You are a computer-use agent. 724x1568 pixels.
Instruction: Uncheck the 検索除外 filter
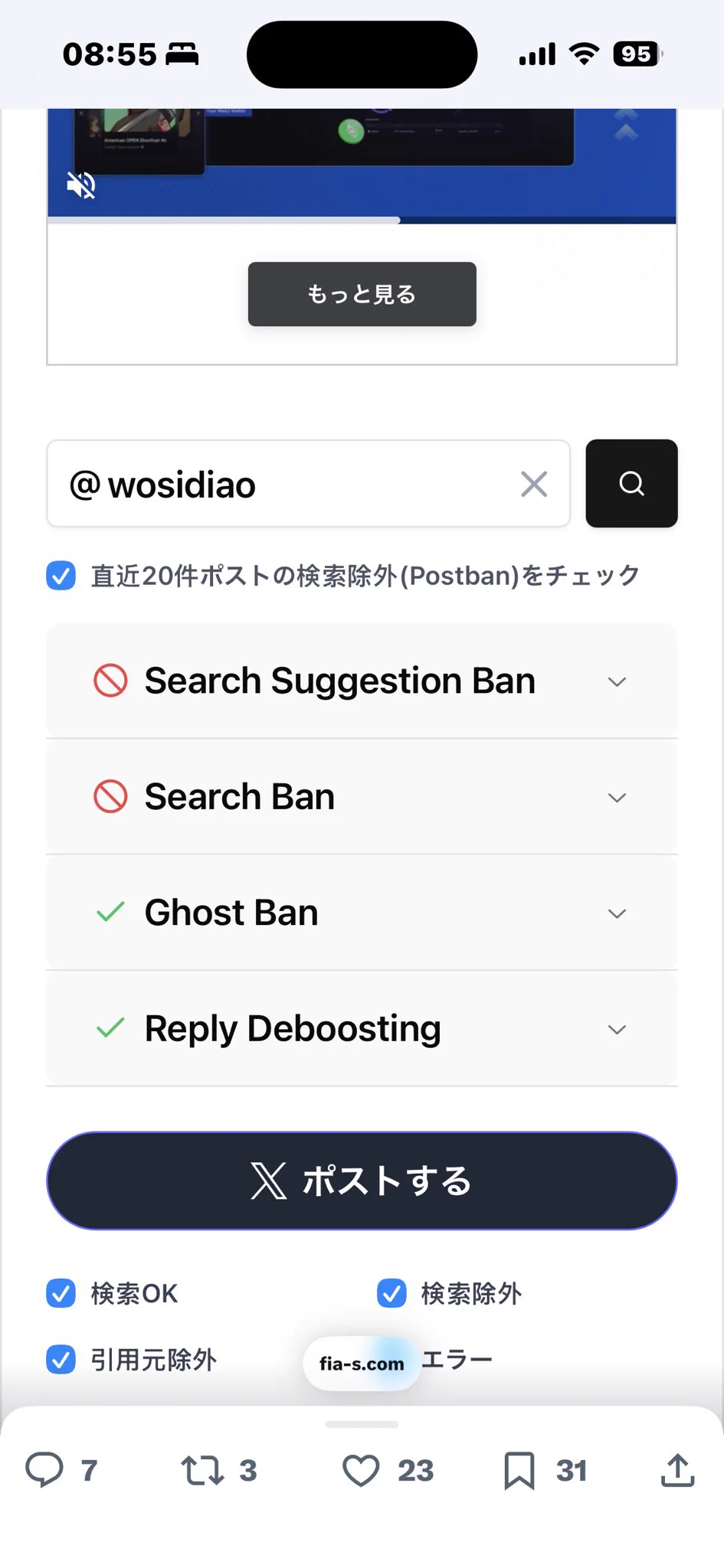click(x=391, y=1293)
